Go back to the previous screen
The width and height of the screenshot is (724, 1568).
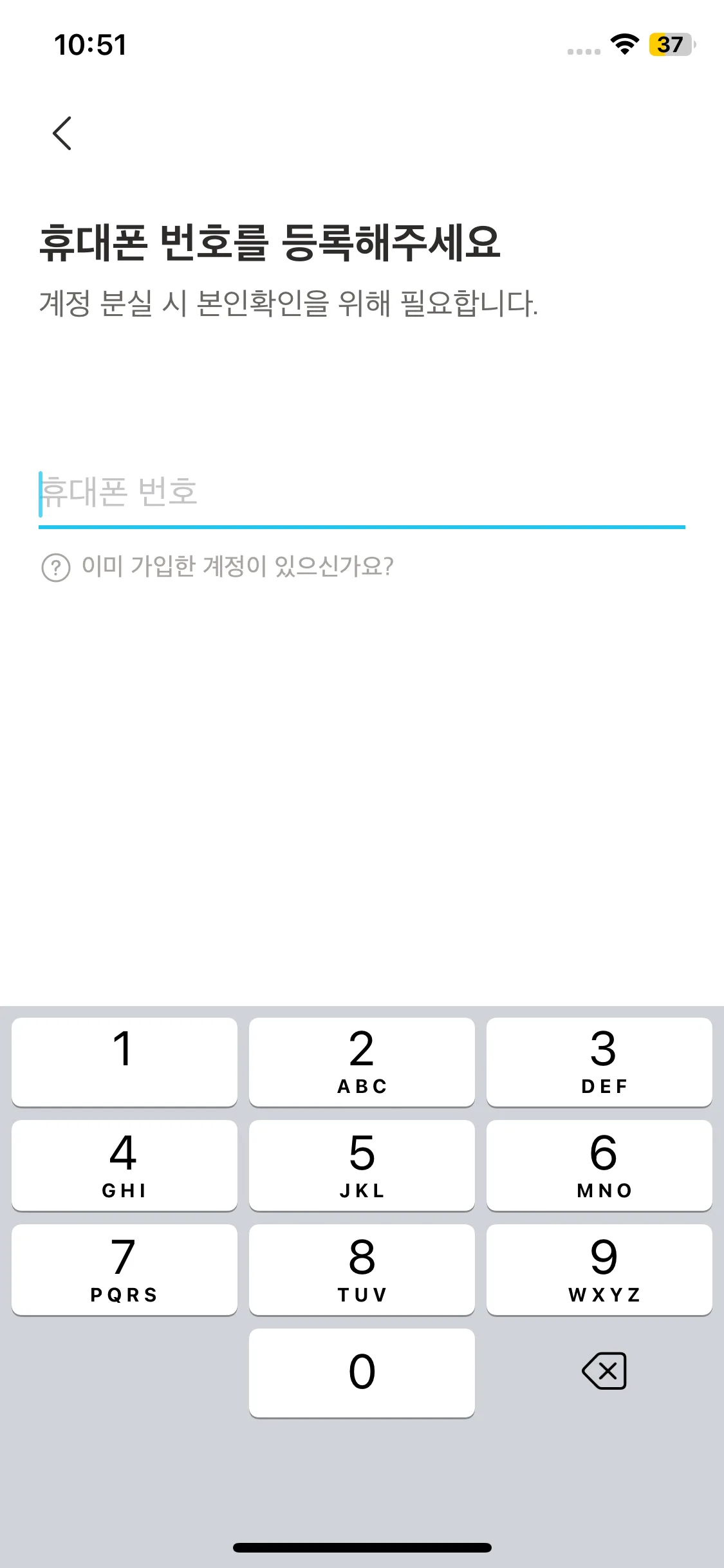pos(62,133)
